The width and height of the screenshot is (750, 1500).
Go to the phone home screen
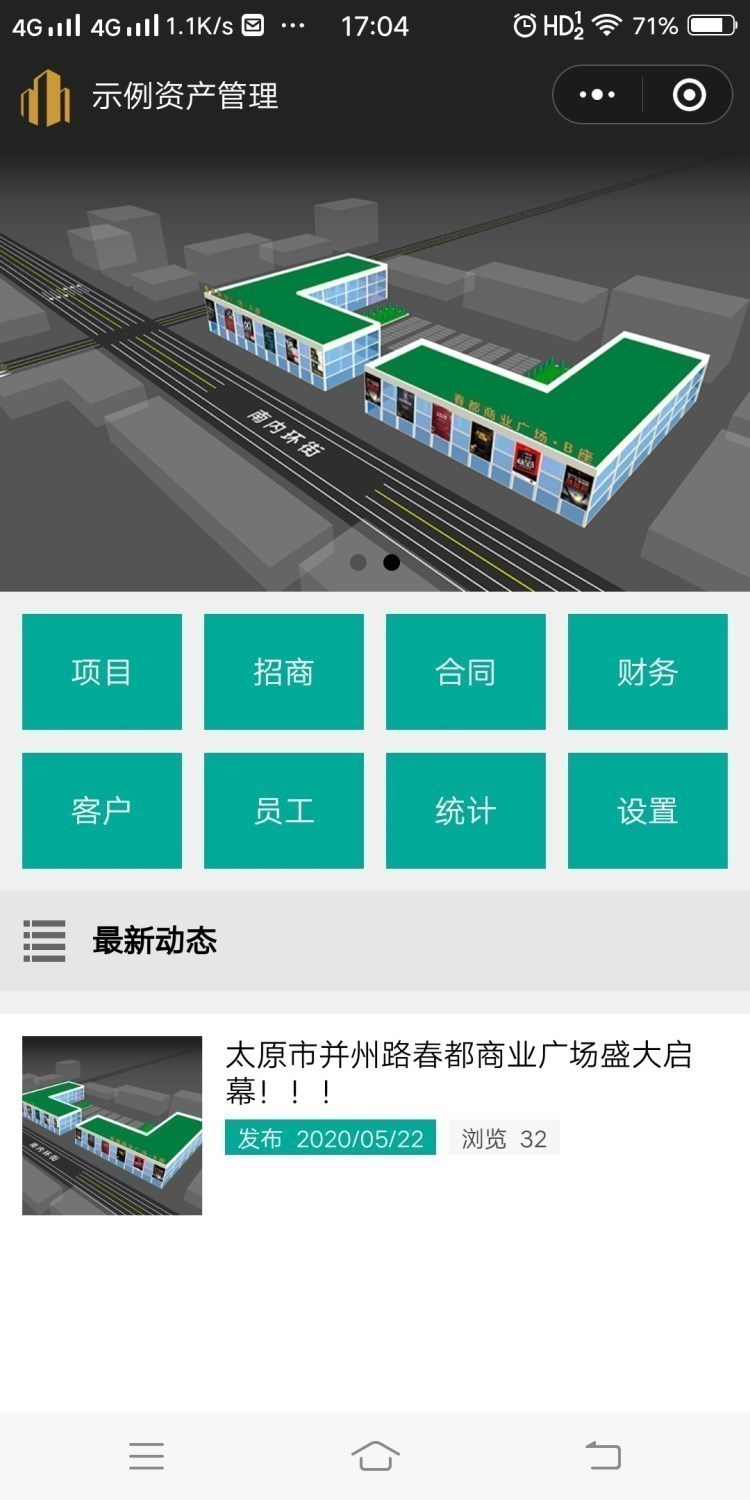375,1456
